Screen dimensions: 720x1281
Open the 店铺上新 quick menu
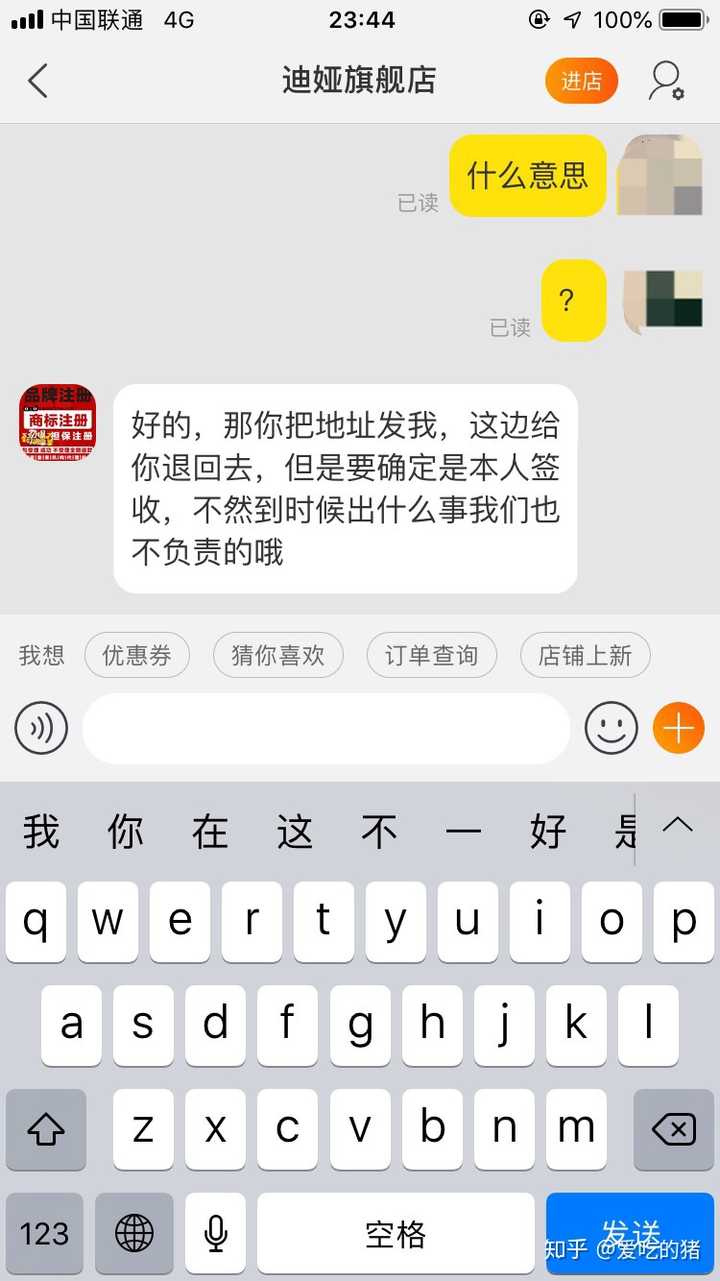coord(585,655)
